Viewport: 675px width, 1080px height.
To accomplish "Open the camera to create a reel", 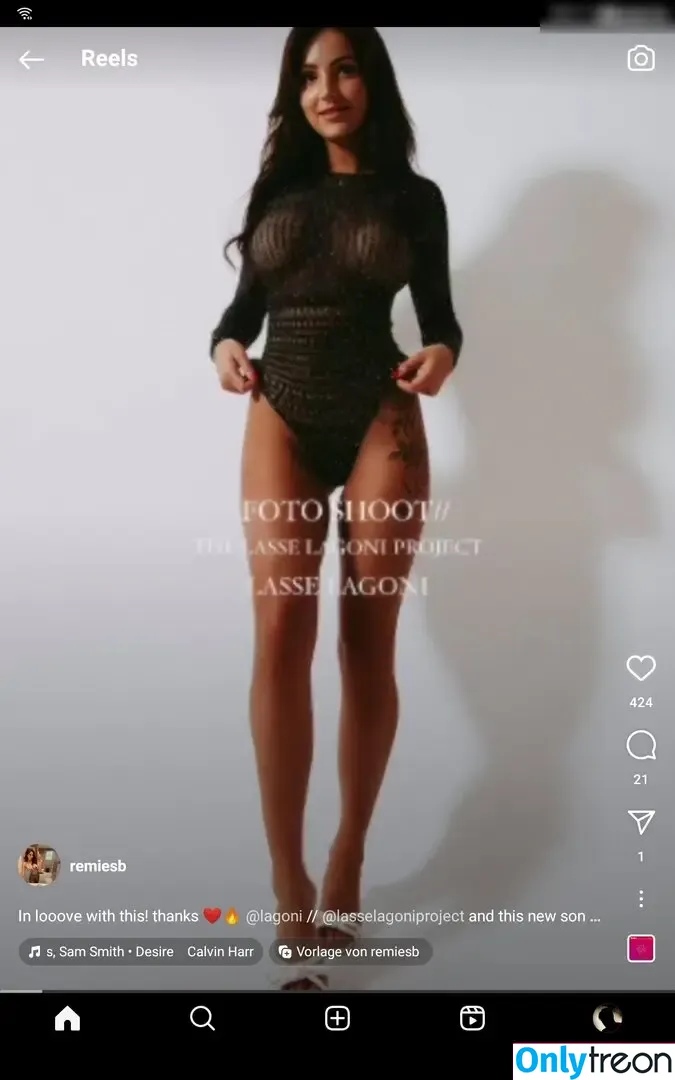I will pyautogui.click(x=641, y=58).
